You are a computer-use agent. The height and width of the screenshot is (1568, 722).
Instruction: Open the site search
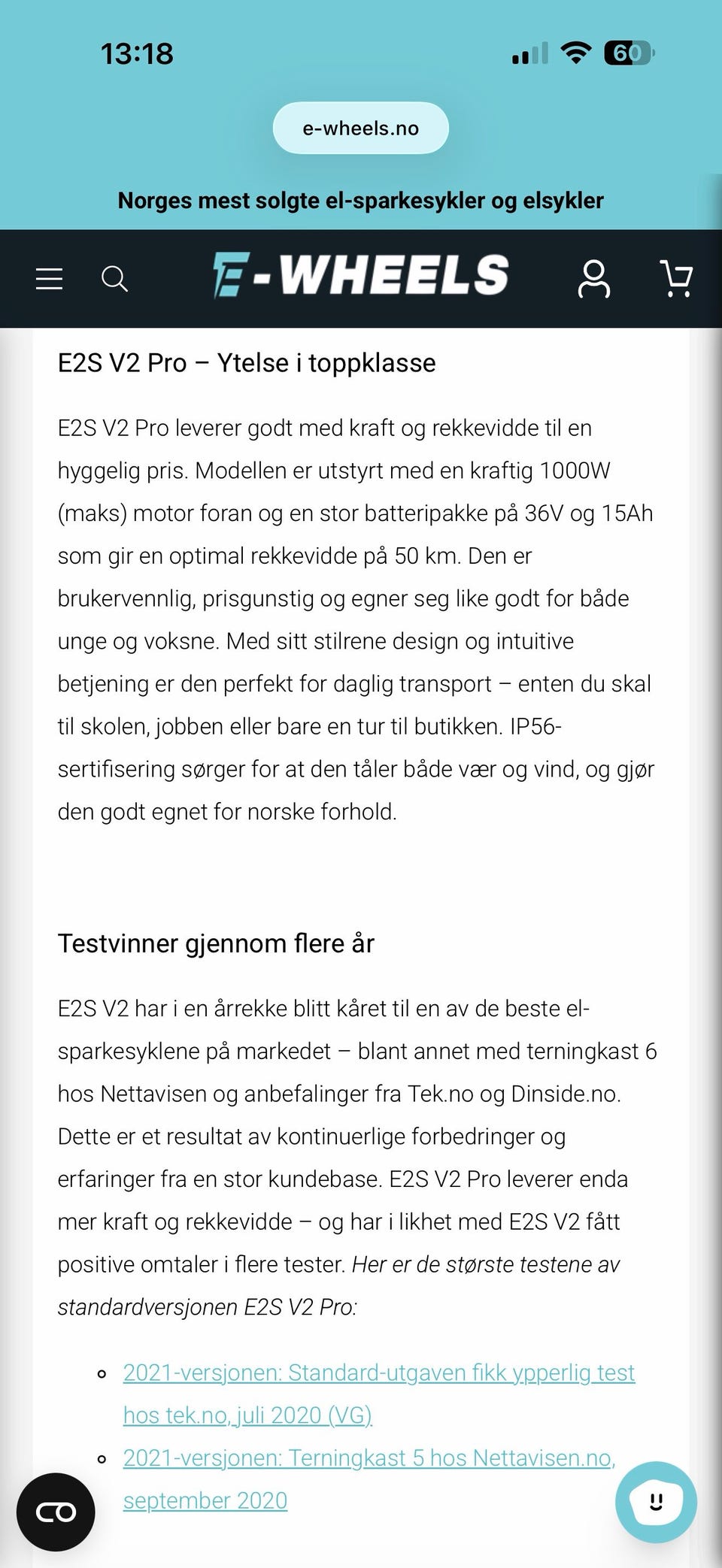[114, 279]
